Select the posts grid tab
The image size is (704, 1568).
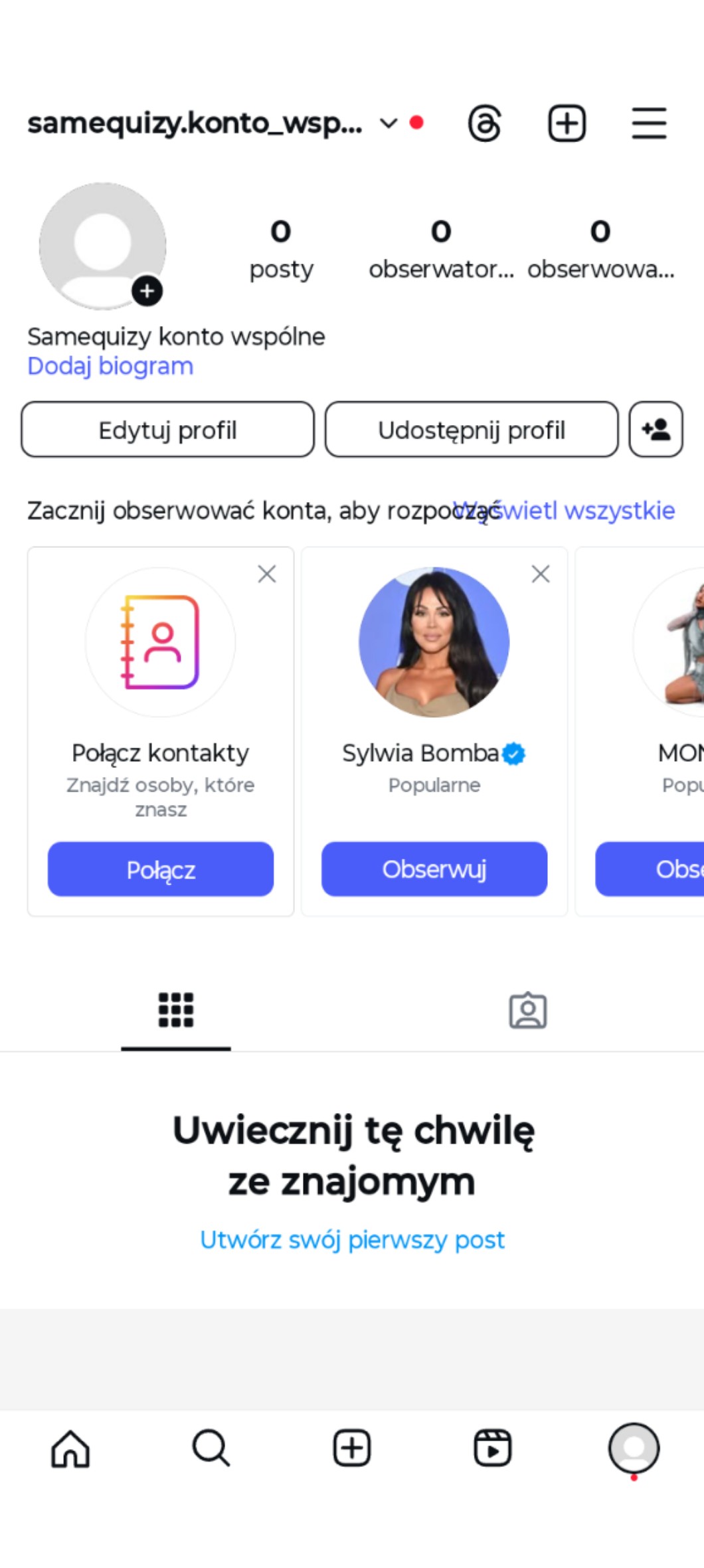pos(176,1011)
